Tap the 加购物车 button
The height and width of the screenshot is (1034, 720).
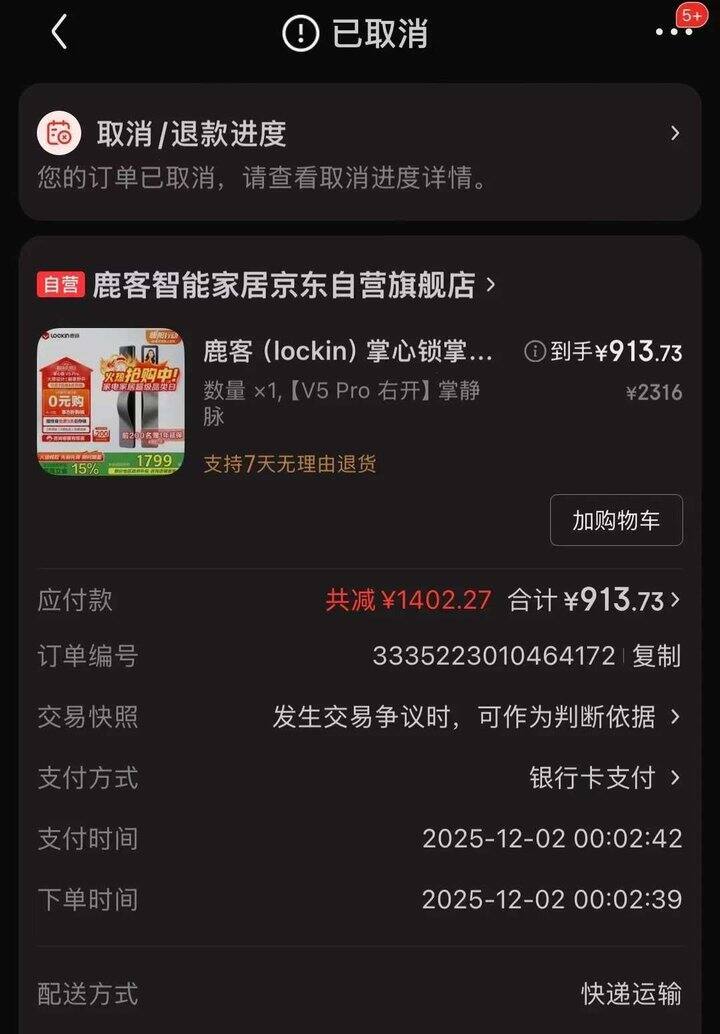coord(616,521)
